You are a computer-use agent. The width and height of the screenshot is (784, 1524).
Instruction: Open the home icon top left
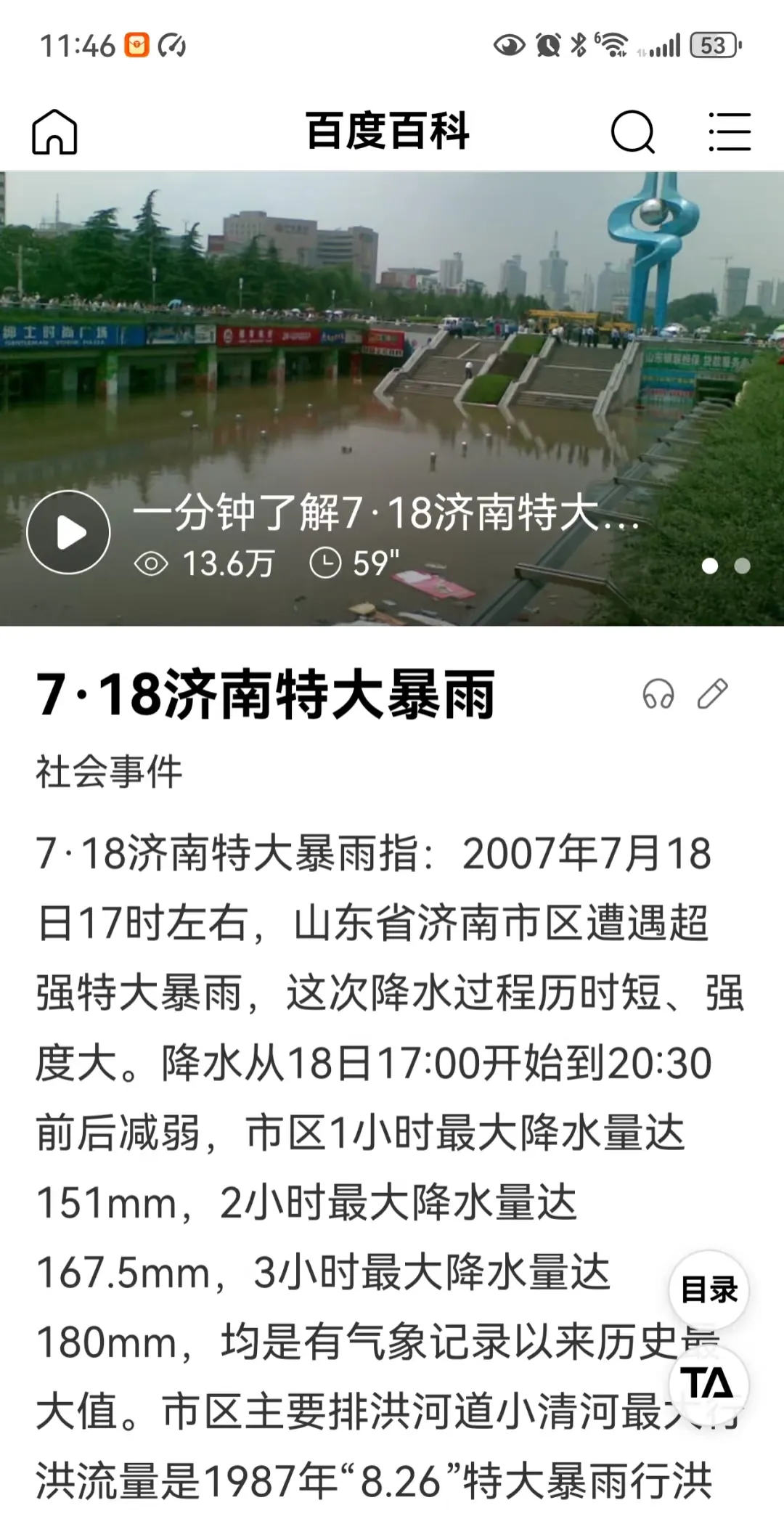55,132
